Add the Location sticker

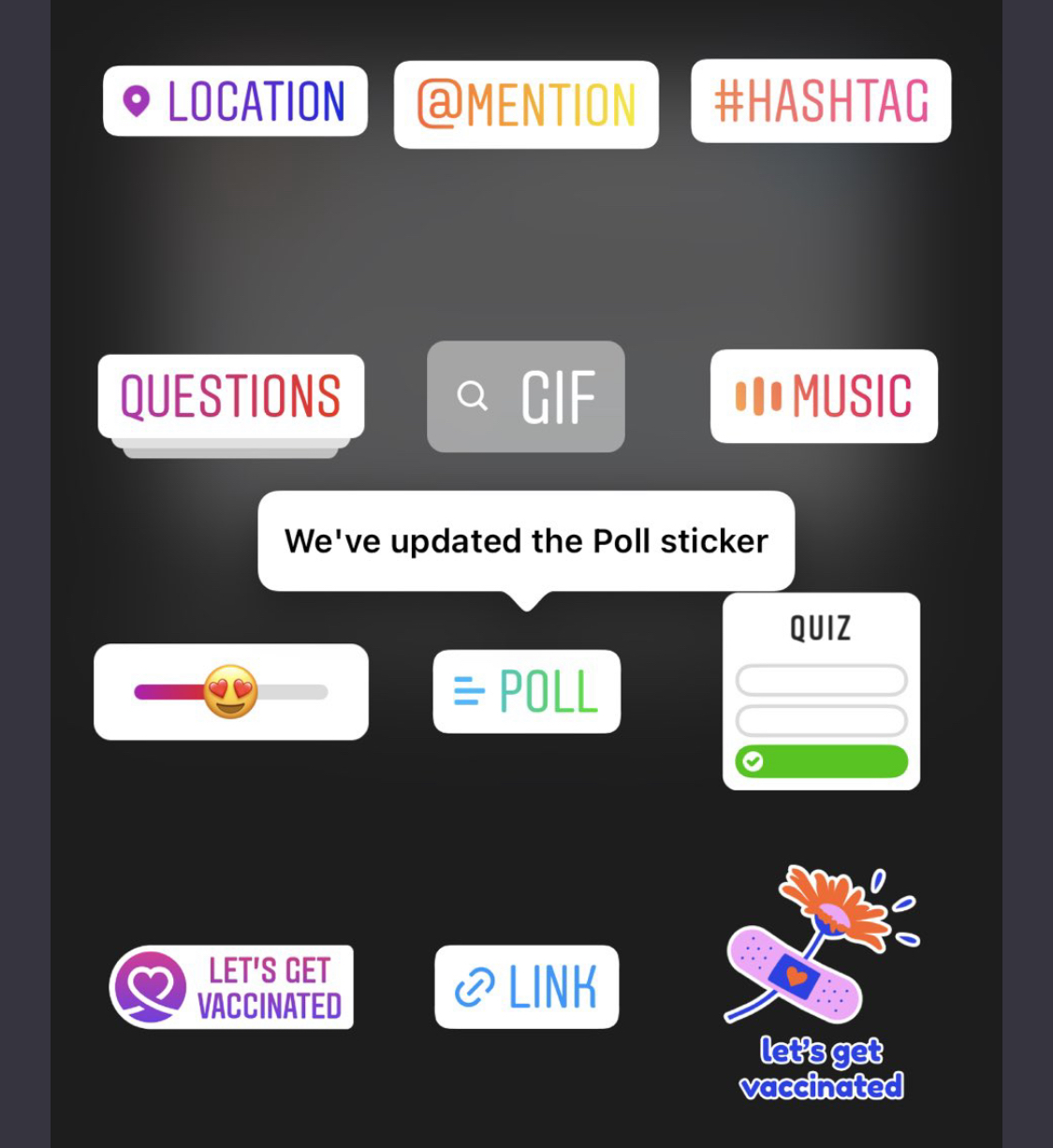pos(235,101)
